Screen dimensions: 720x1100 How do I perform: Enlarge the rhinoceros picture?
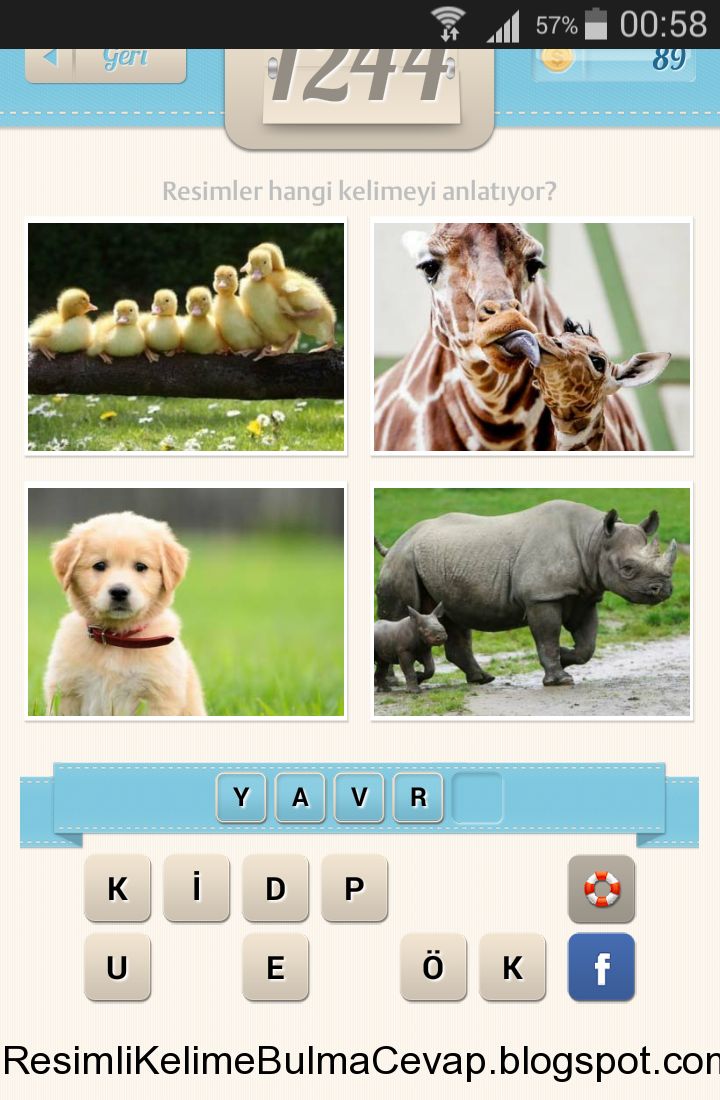(532, 602)
